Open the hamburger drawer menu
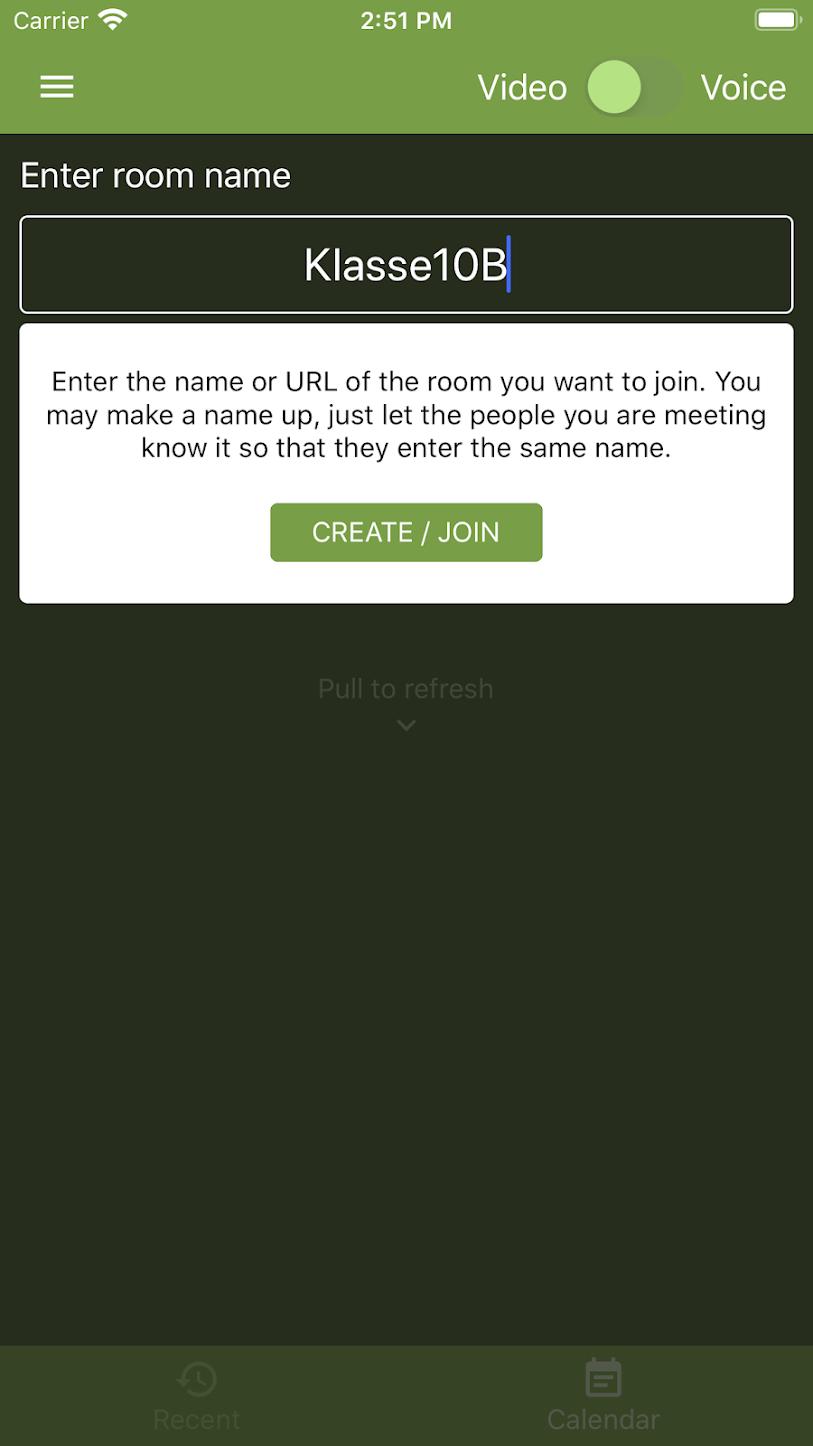813x1446 pixels. pyautogui.click(x=57, y=87)
